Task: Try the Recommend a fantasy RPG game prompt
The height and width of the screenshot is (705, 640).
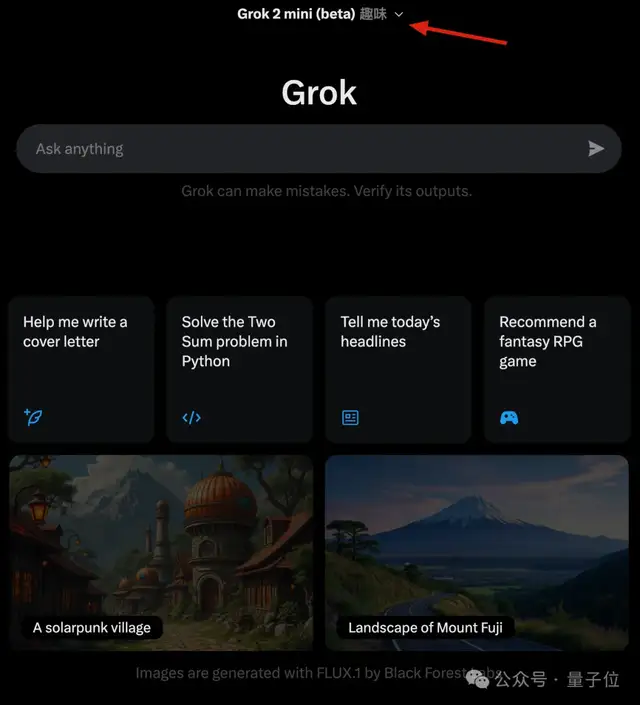Action: pos(557,368)
